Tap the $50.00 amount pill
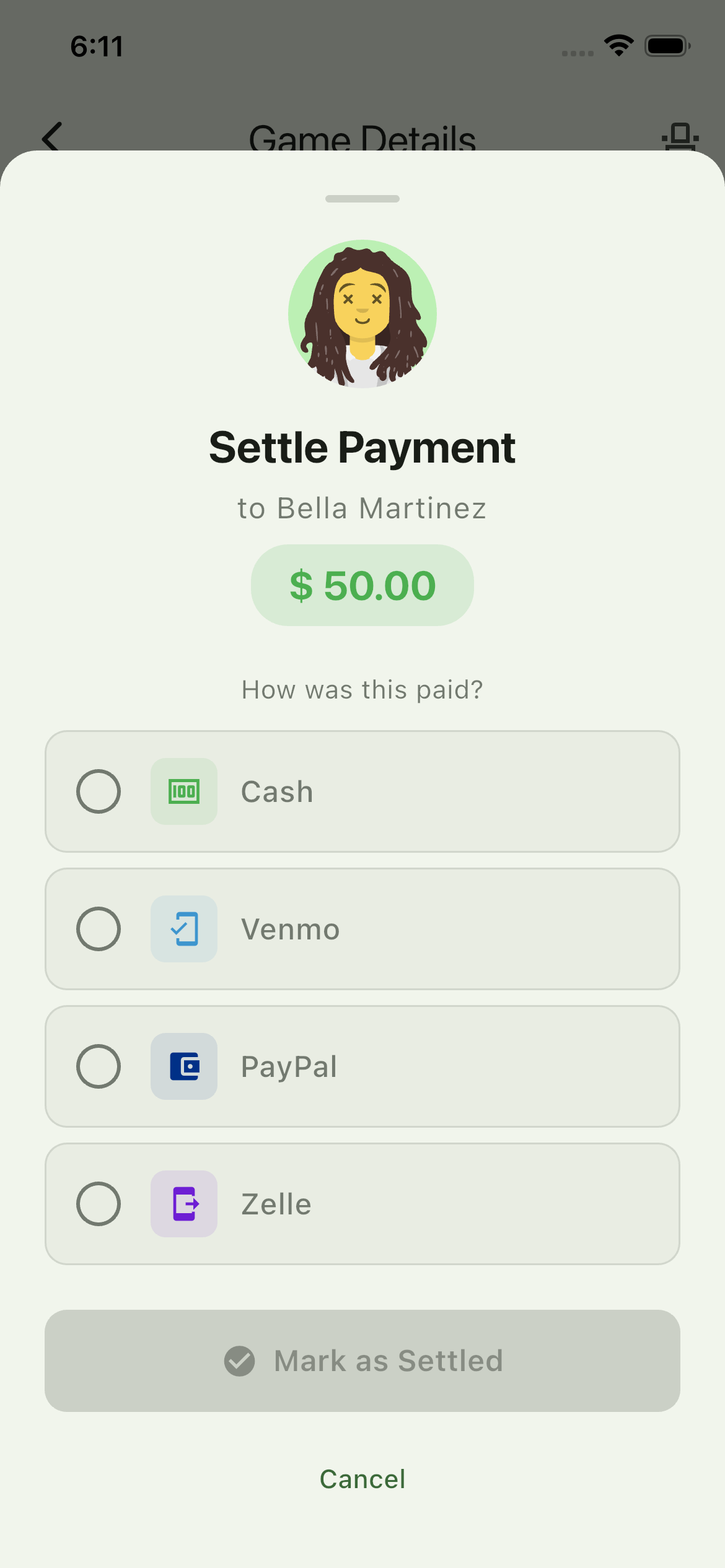Viewport: 725px width, 1568px height. click(362, 585)
